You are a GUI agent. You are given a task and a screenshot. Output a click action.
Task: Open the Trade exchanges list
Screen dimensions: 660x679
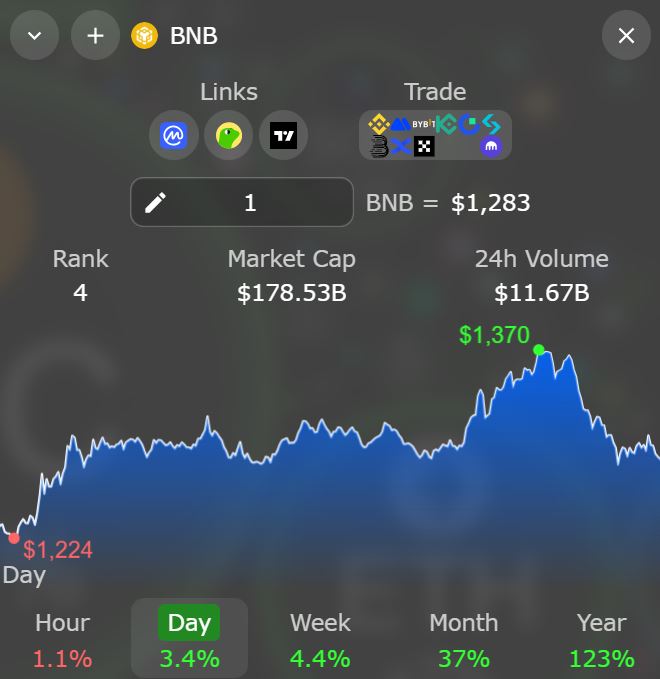pos(435,136)
